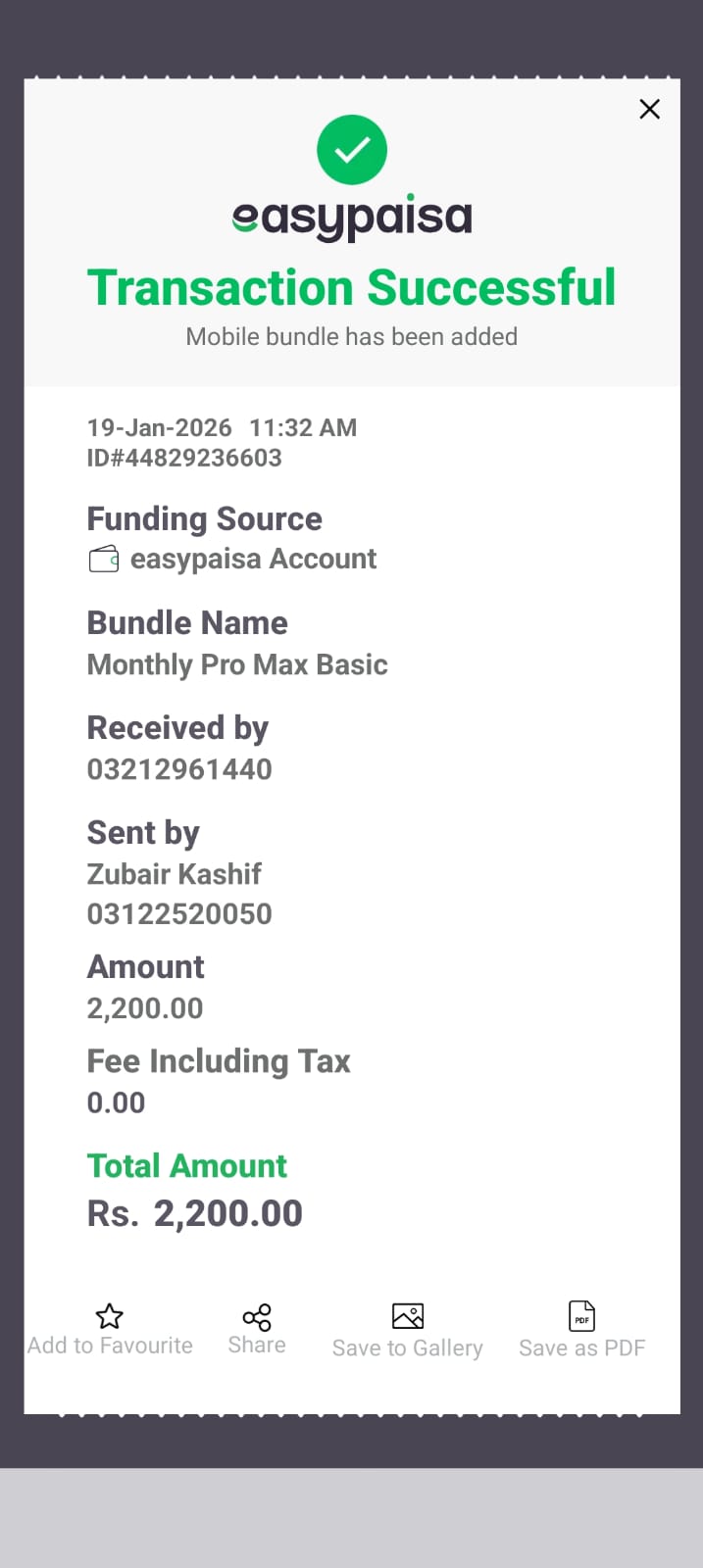This screenshot has height=1568, width=703.
Task: Save the receipt to Gallery
Action: [407, 1330]
